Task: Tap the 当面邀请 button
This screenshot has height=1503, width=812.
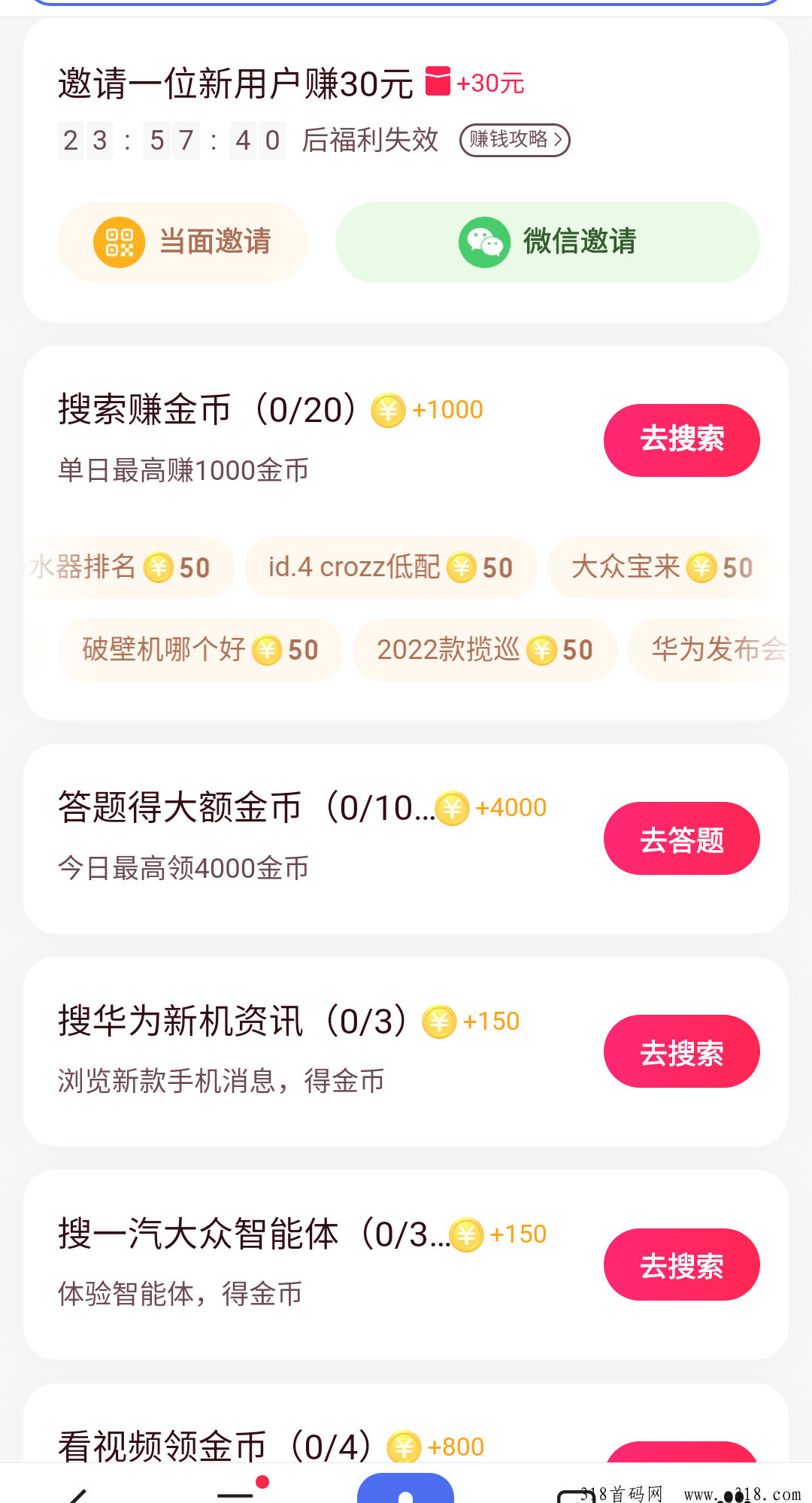Action: pyautogui.click(x=183, y=242)
